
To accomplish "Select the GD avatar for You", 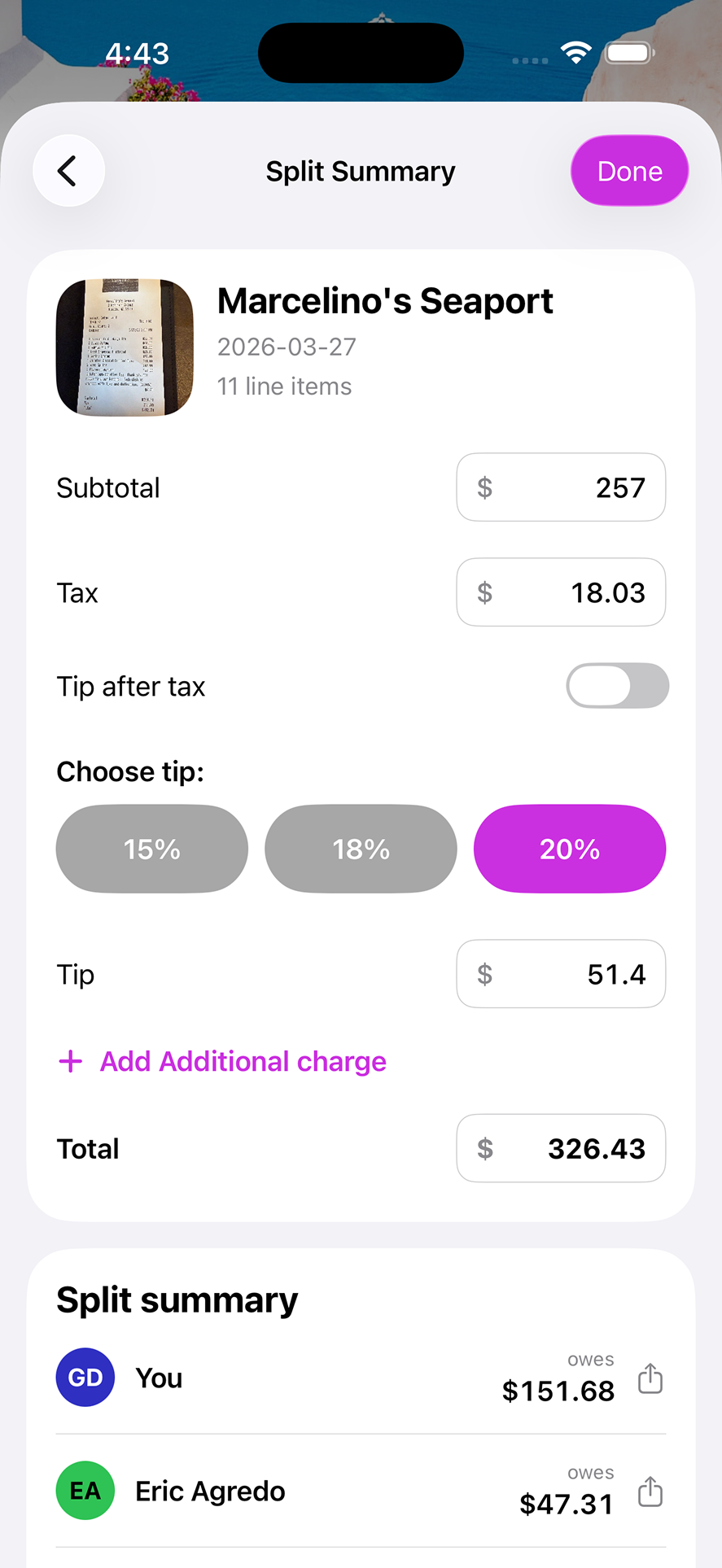I will [x=85, y=1378].
